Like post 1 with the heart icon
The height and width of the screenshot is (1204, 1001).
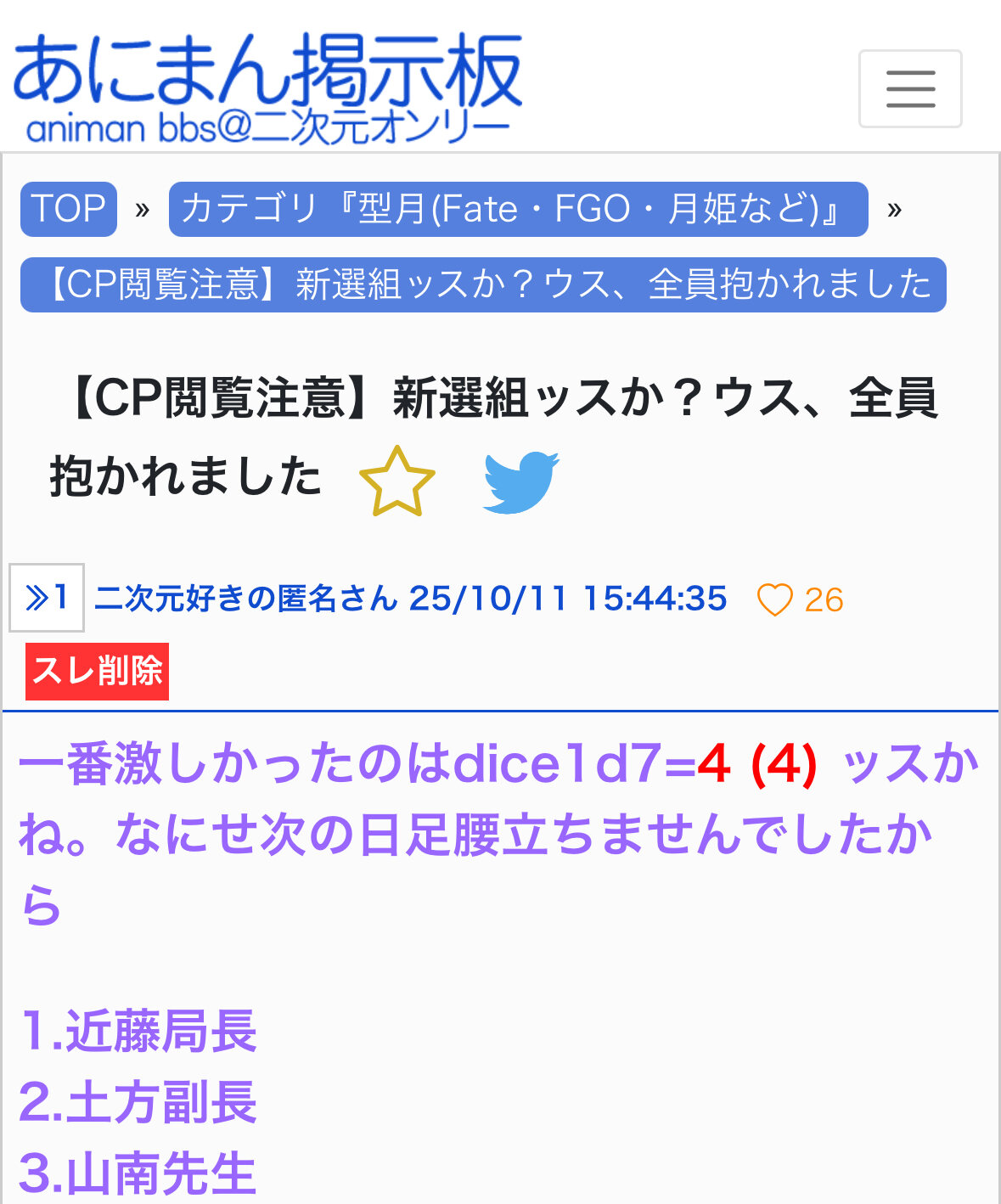pos(774,600)
